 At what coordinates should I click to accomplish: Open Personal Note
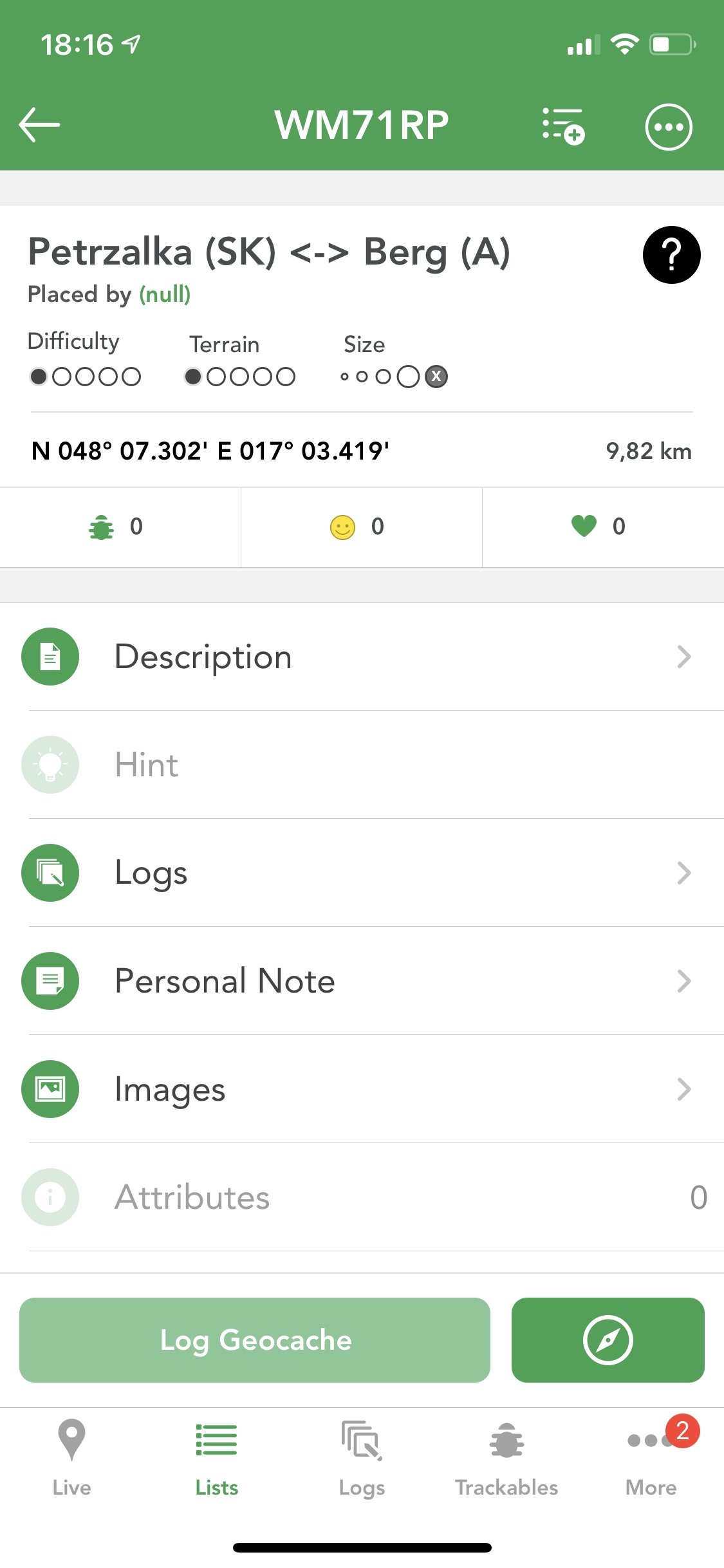point(362,981)
